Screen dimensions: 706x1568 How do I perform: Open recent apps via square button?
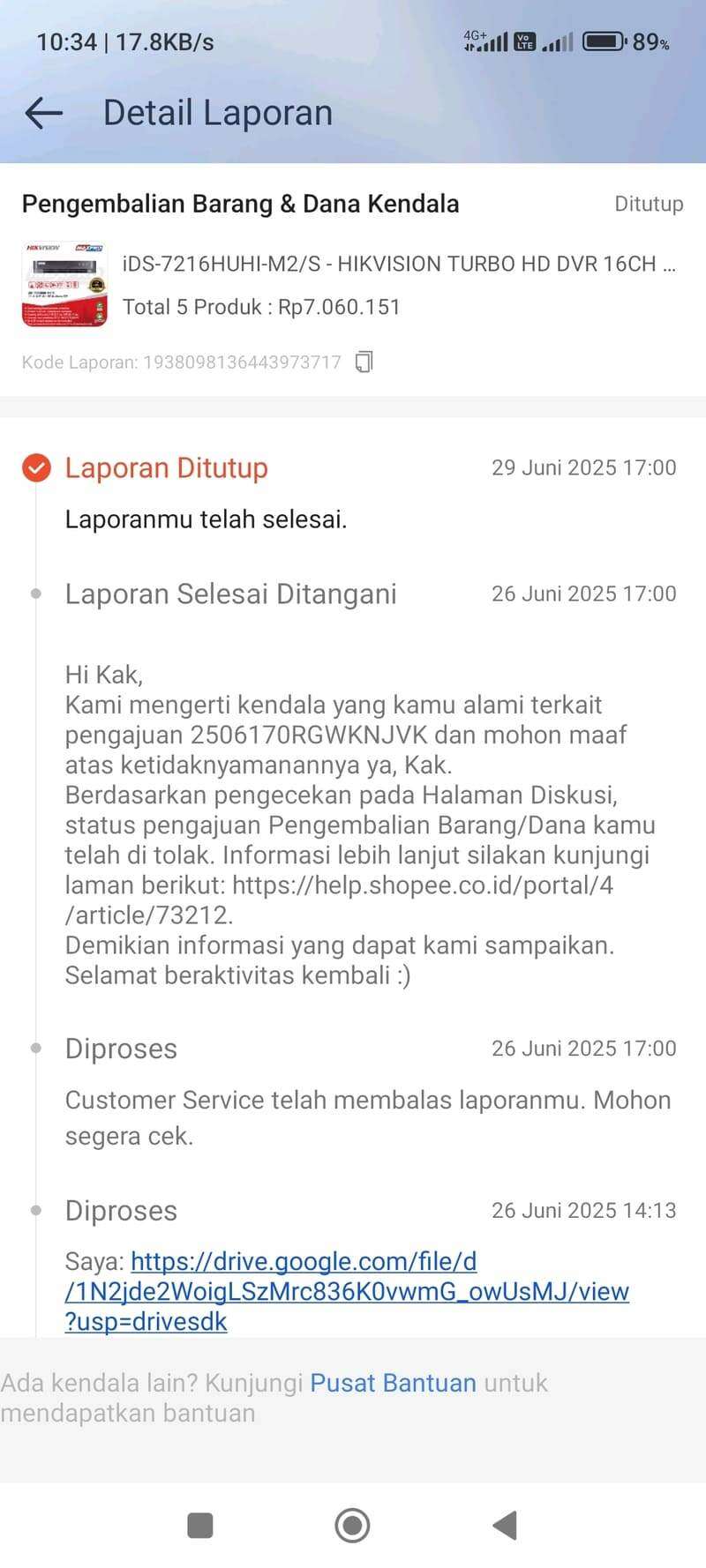(200, 1525)
